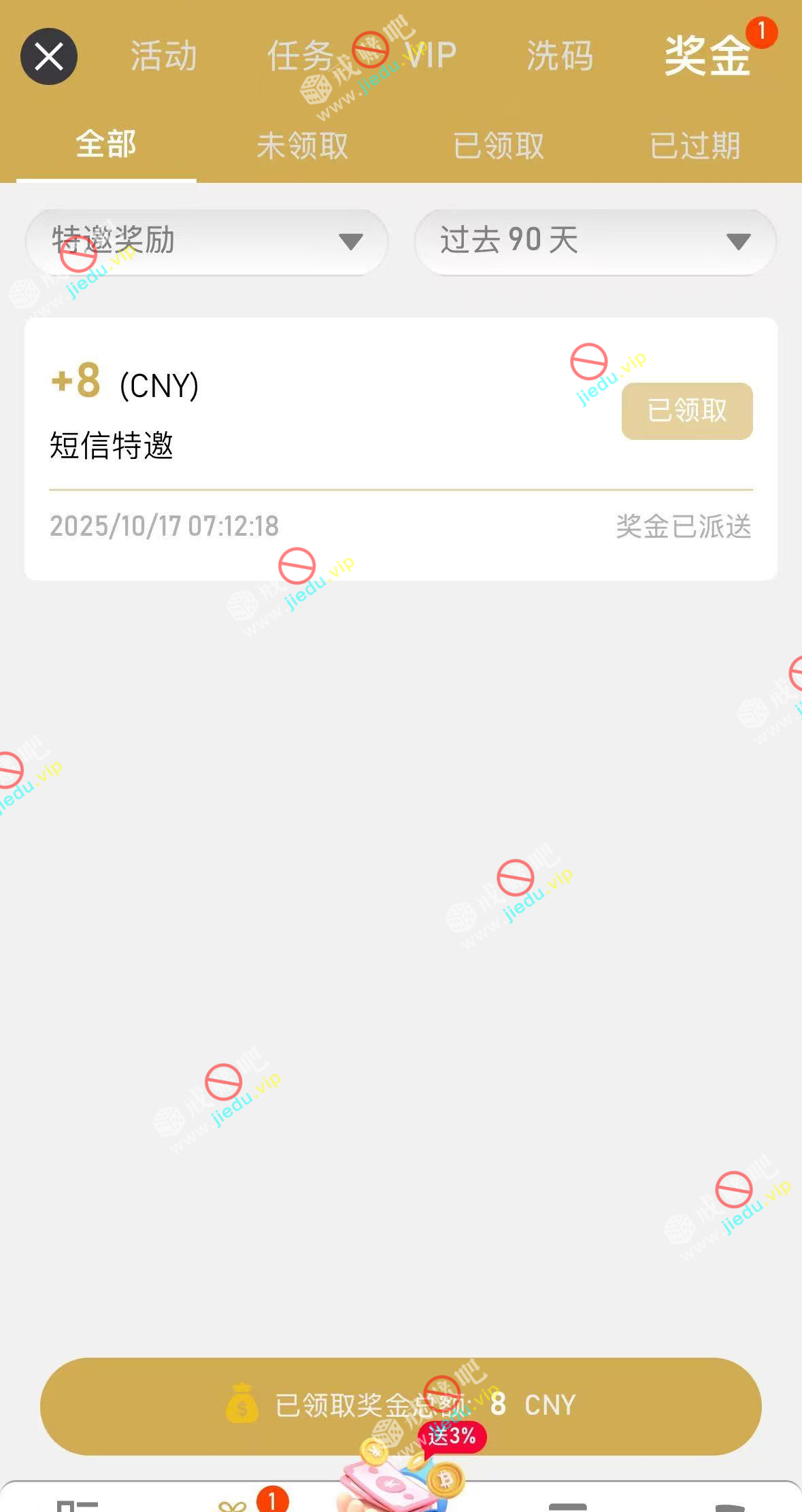Image resolution: width=802 pixels, height=1512 pixels.
Task: Close the rewards panel
Action: (49, 56)
